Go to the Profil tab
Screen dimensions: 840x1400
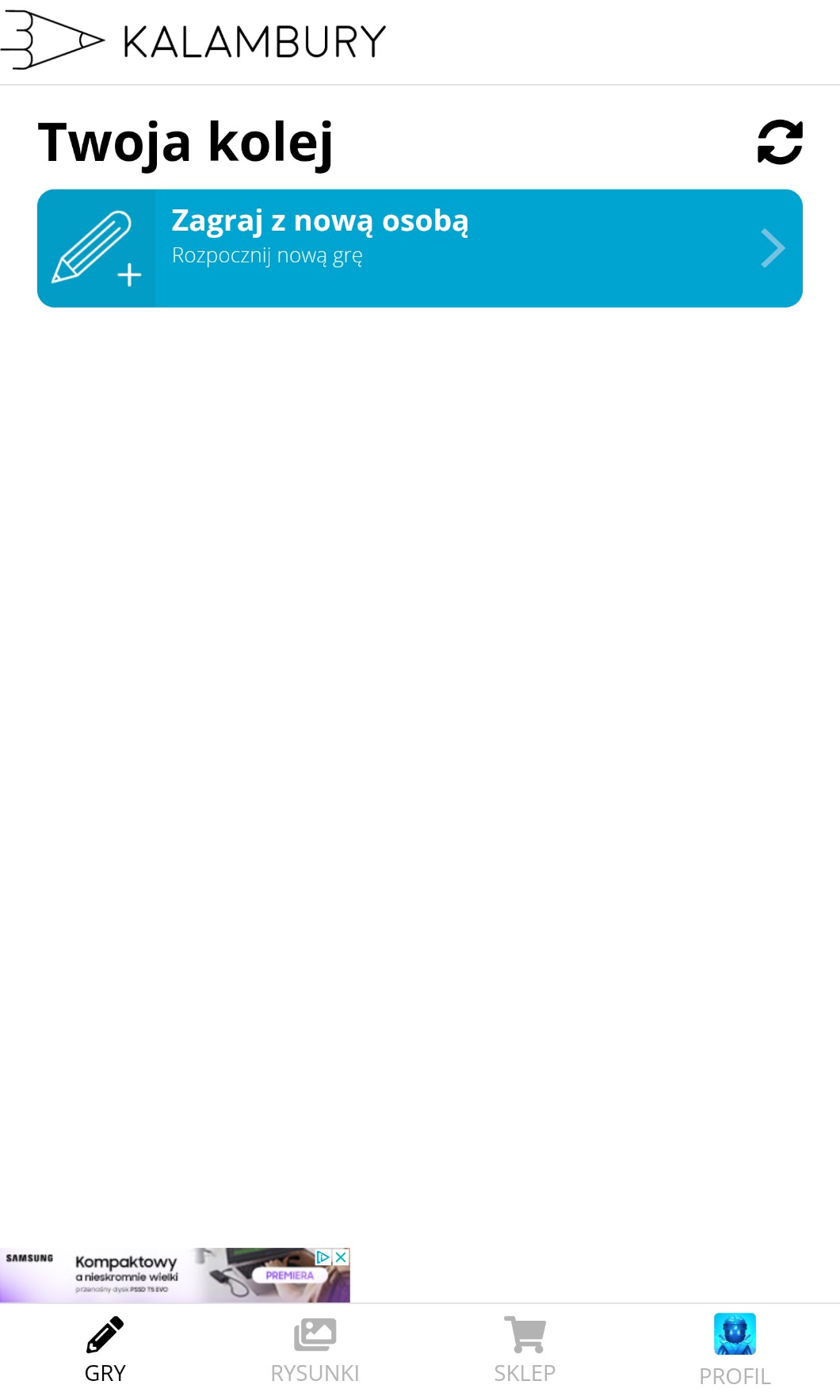click(x=735, y=1352)
